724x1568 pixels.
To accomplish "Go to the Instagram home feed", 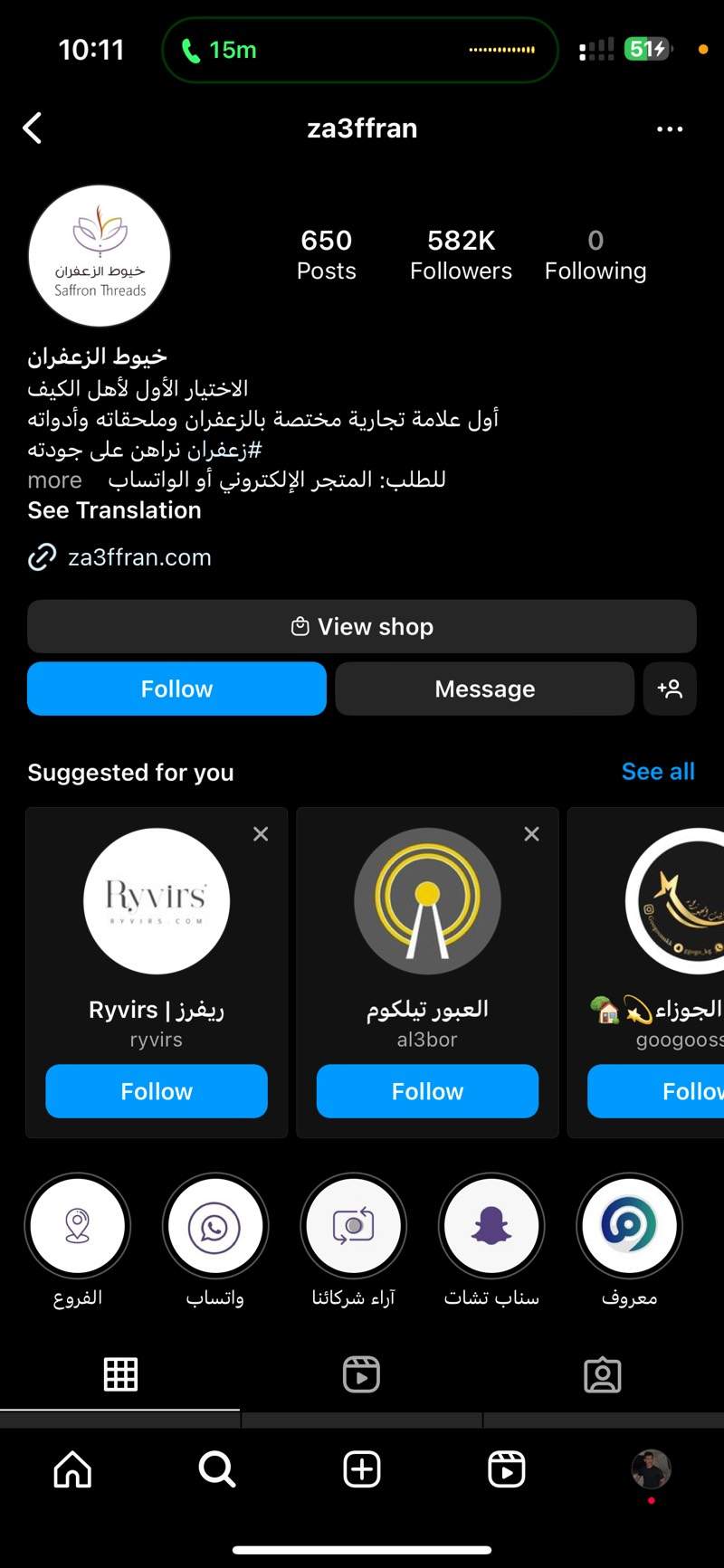I will pyautogui.click(x=72, y=1469).
